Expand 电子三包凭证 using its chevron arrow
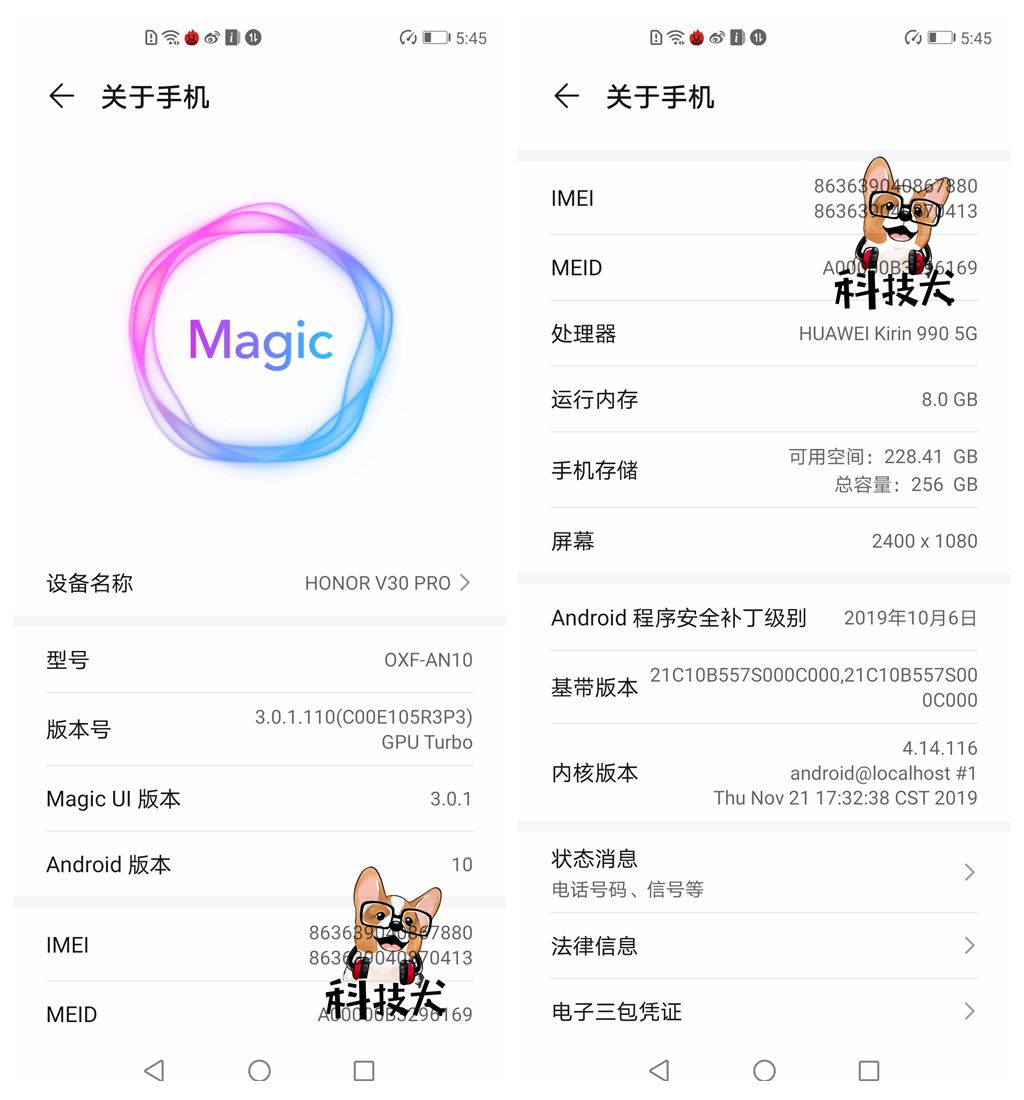The image size is (1024, 1100). tap(969, 1011)
